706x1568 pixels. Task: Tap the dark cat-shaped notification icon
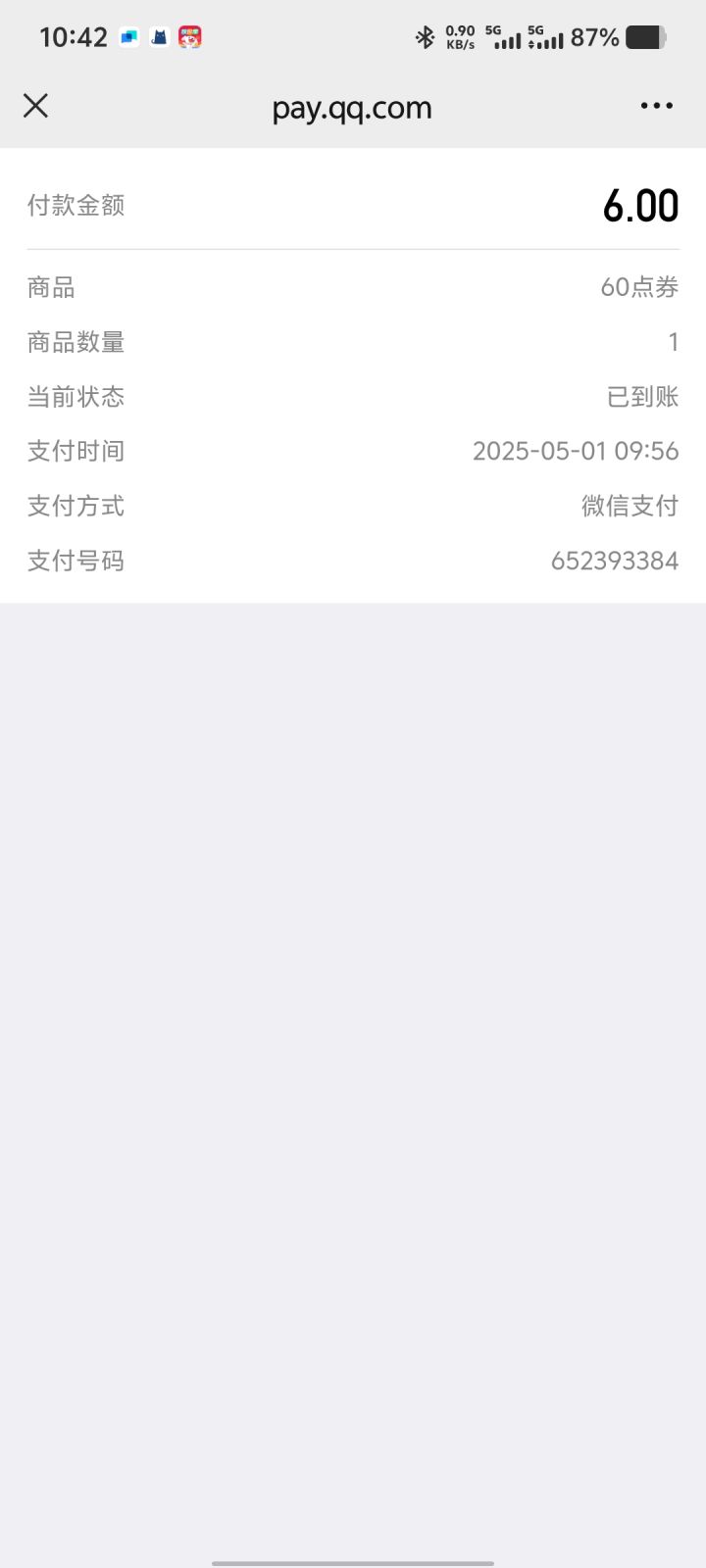[158, 37]
